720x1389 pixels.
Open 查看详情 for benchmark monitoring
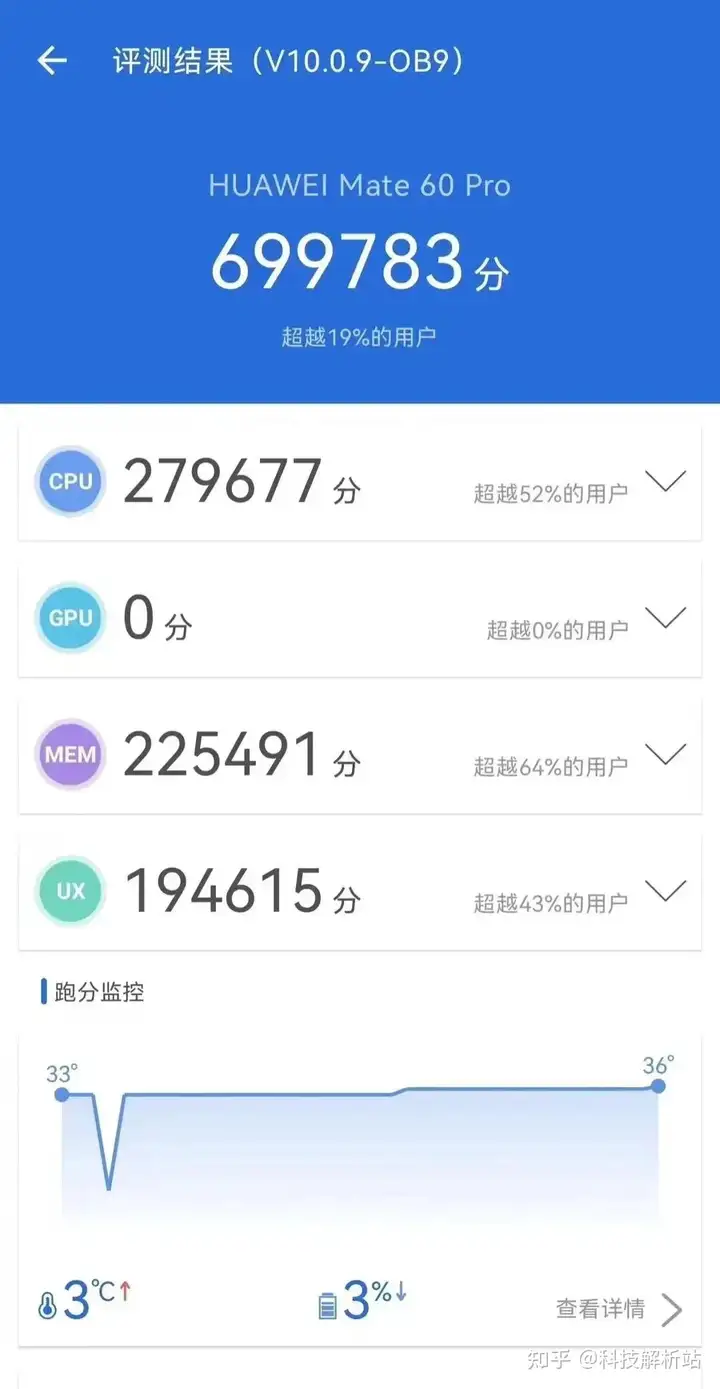620,1309
